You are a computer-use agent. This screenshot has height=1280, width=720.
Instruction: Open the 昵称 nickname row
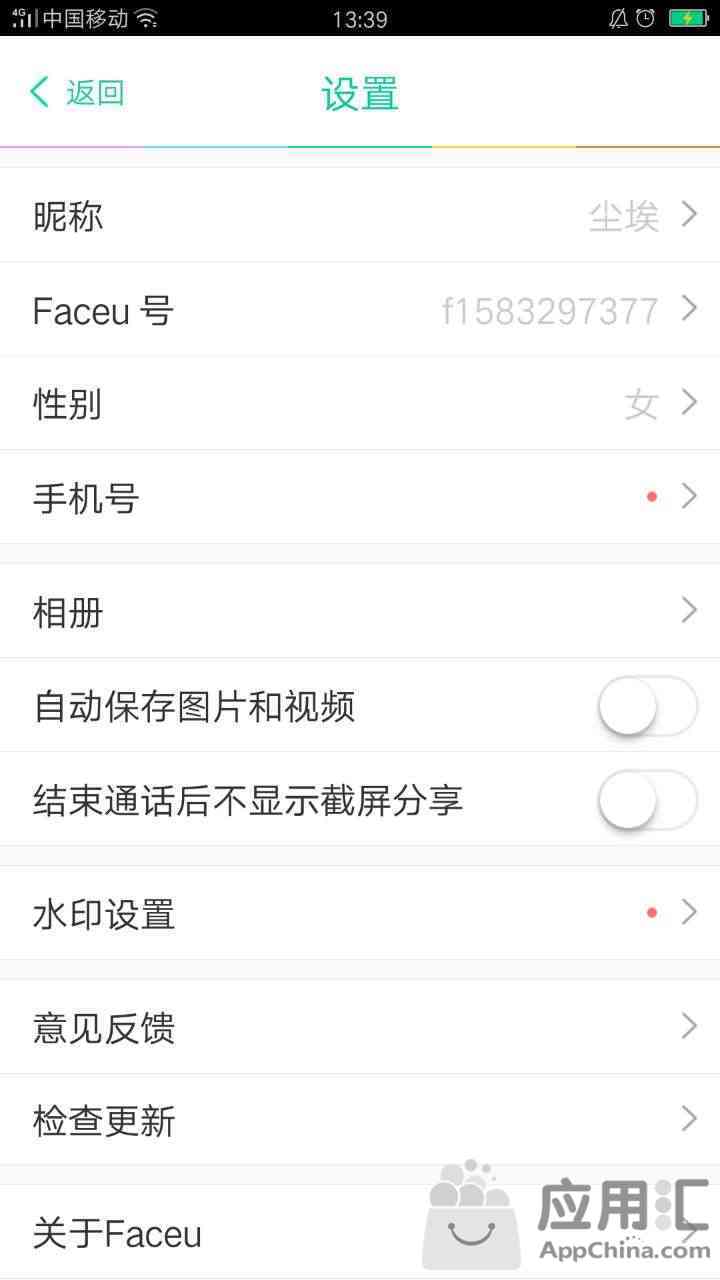pos(360,215)
